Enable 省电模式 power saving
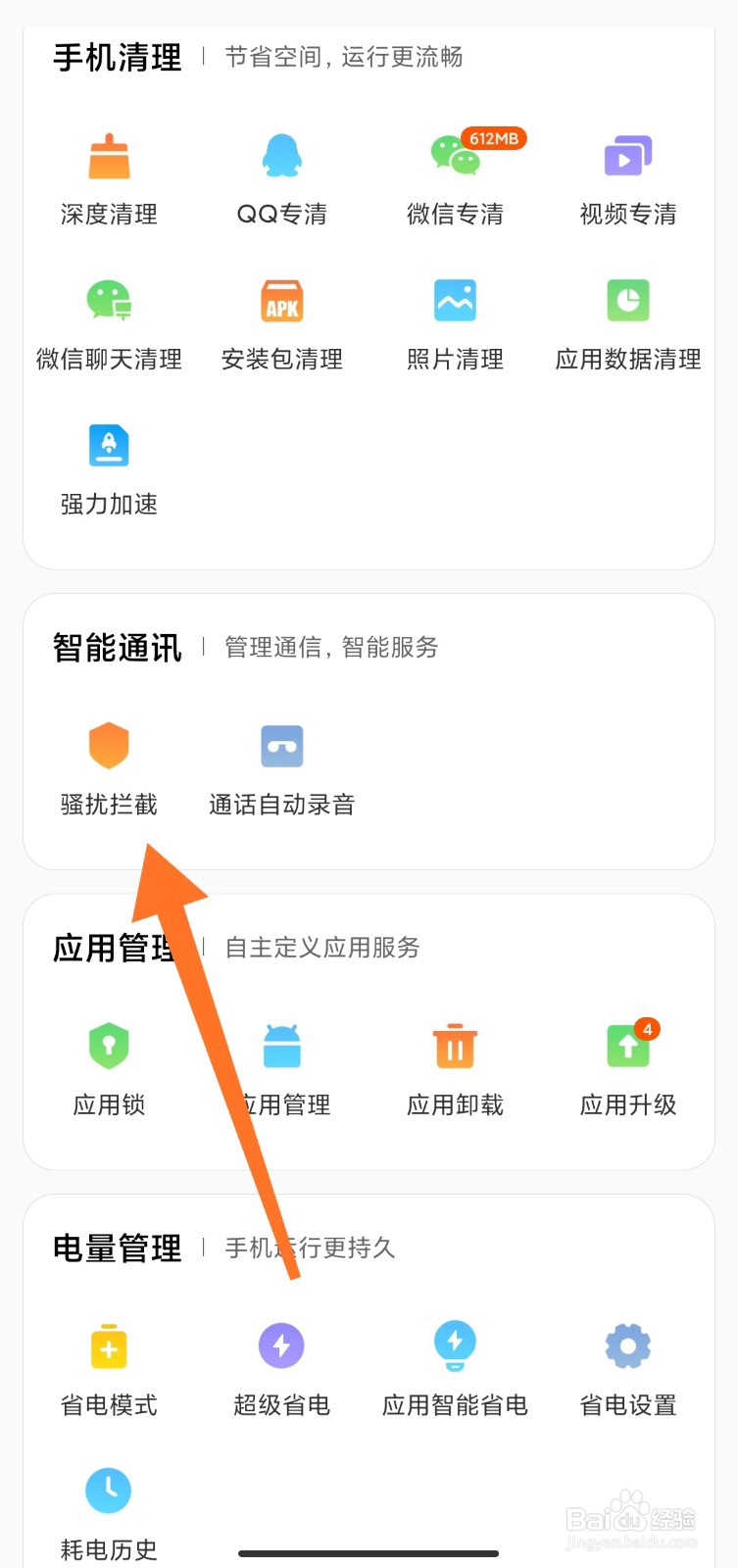738x1568 pixels. click(x=109, y=1370)
